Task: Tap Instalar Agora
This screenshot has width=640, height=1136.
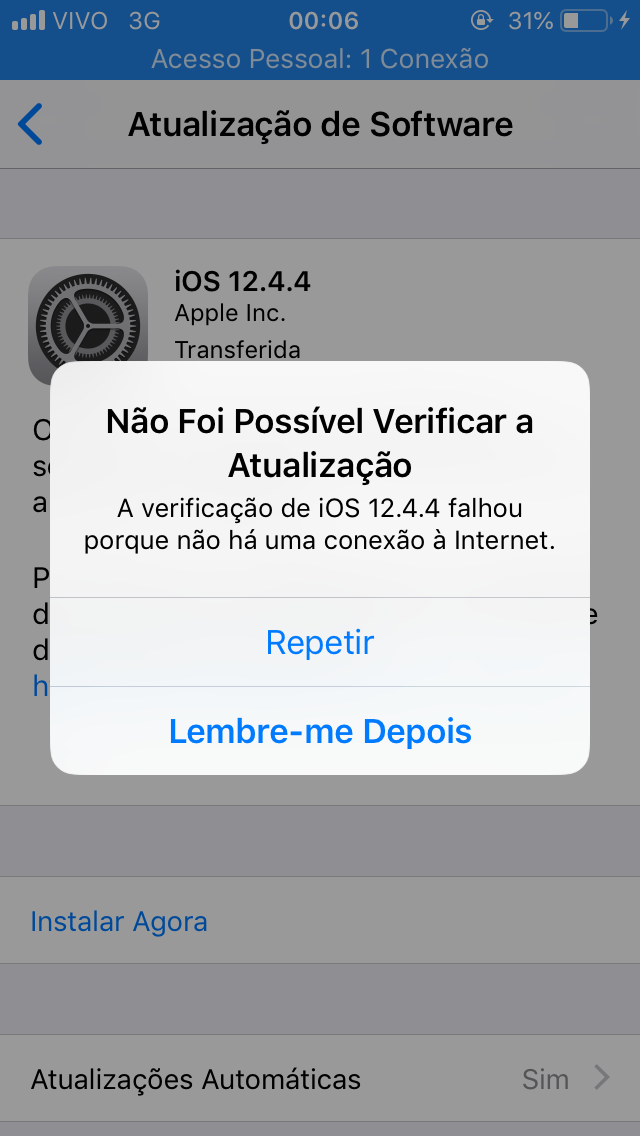Action: (x=119, y=921)
